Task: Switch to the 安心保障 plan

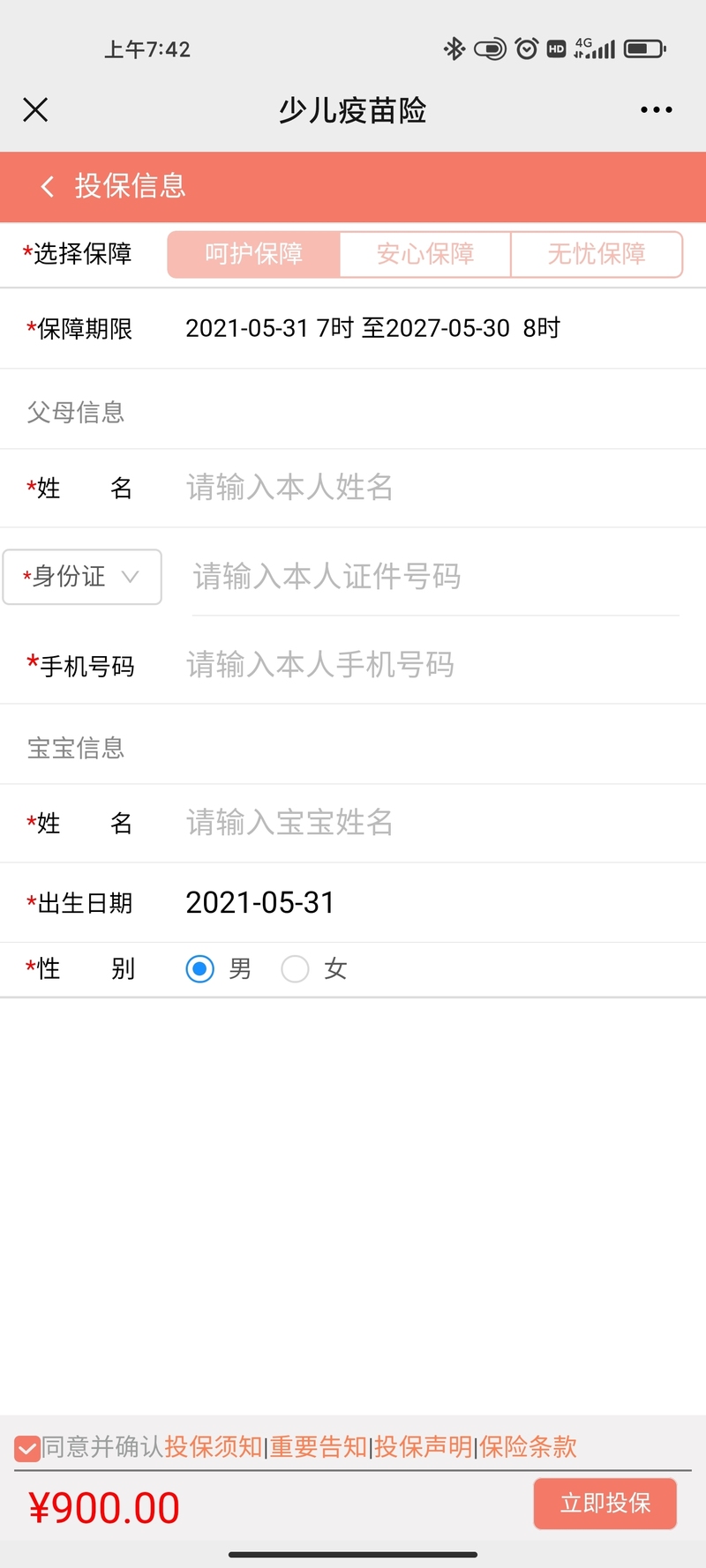Action: pos(425,254)
